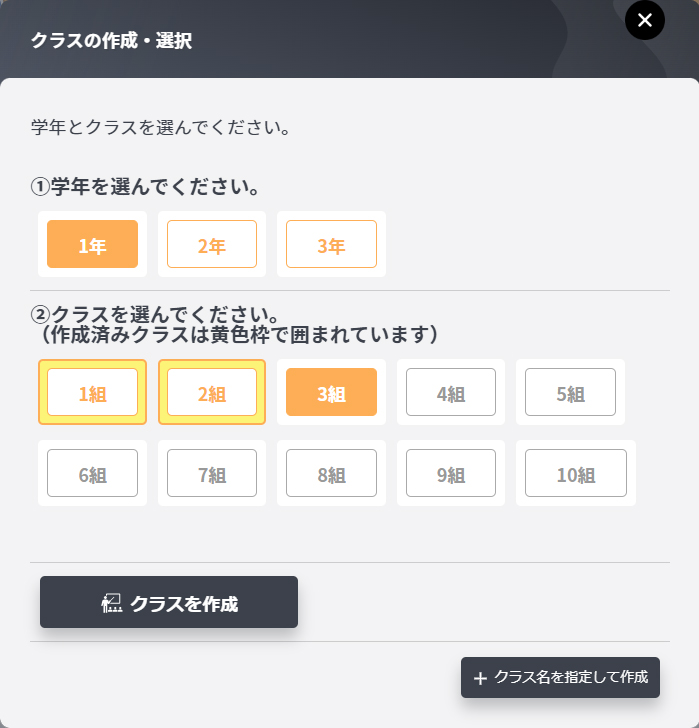Choose class 6組
The width and height of the screenshot is (699, 728).
92,473
